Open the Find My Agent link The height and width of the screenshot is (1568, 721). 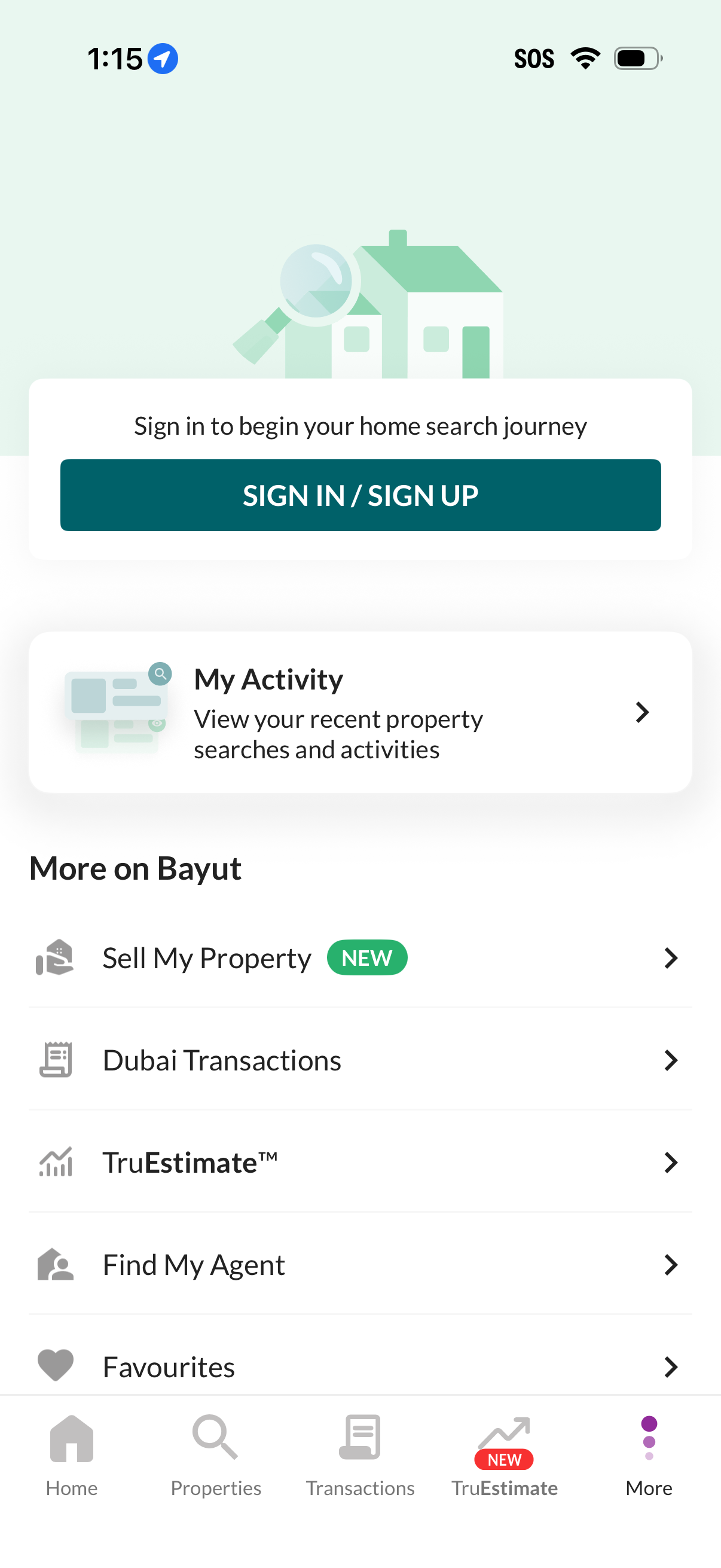[x=194, y=1264]
